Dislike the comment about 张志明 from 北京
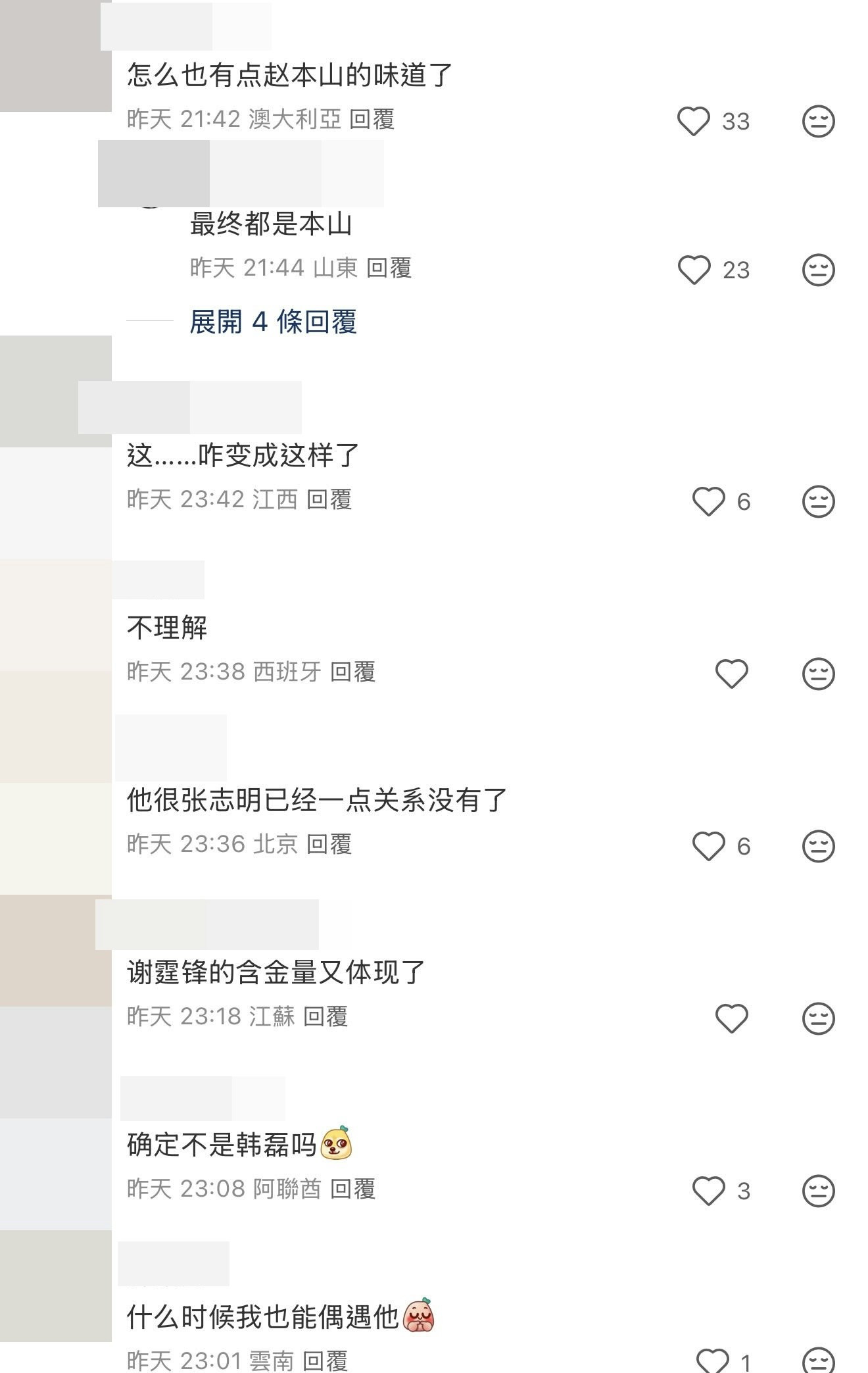The image size is (868, 1373). [818, 846]
